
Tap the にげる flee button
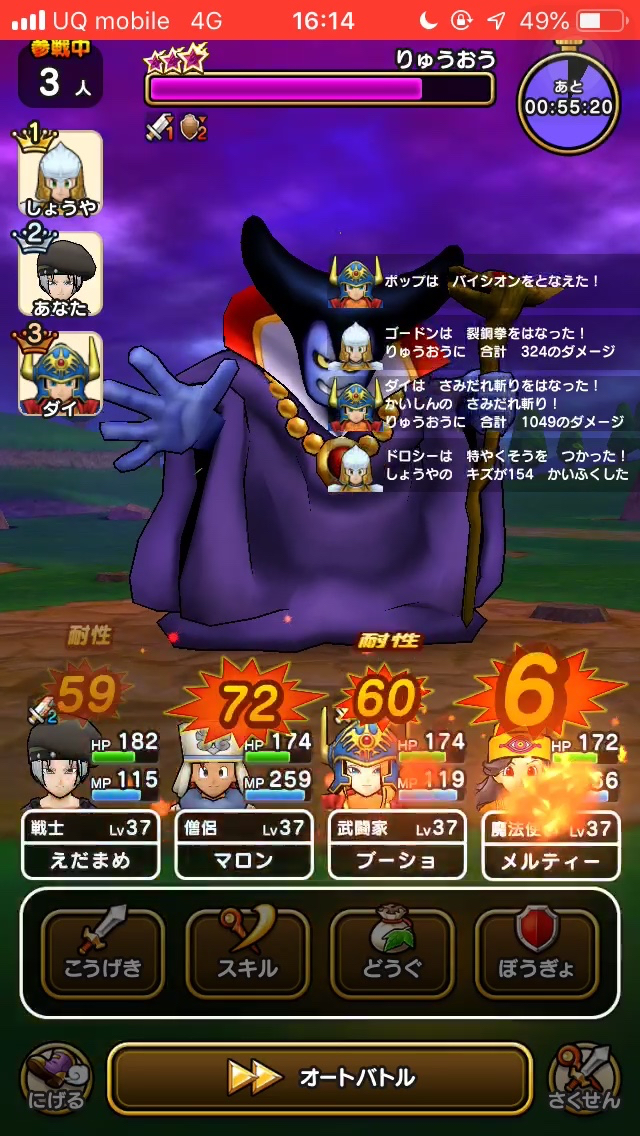[x=55, y=1078]
